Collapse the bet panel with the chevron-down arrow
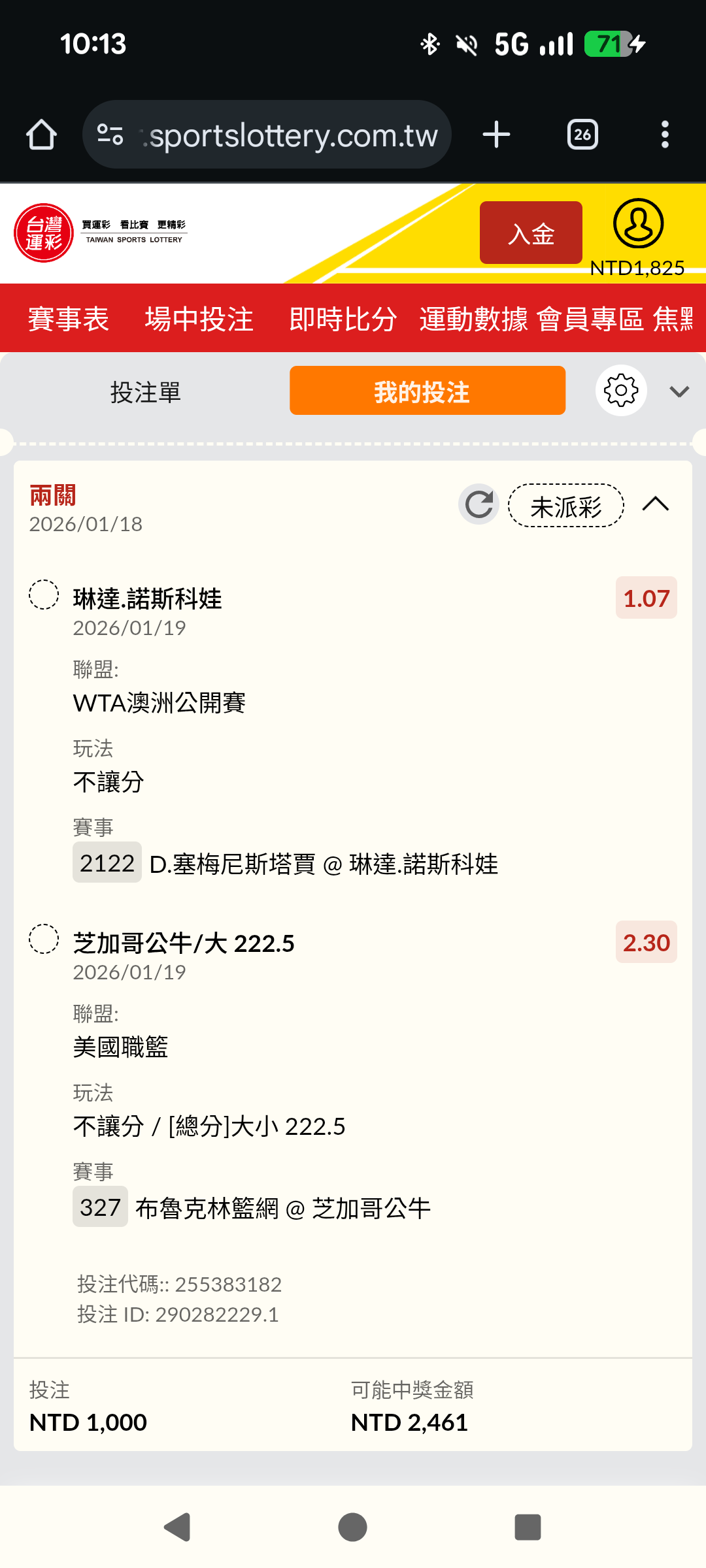The image size is (706, 1568). 679,391
